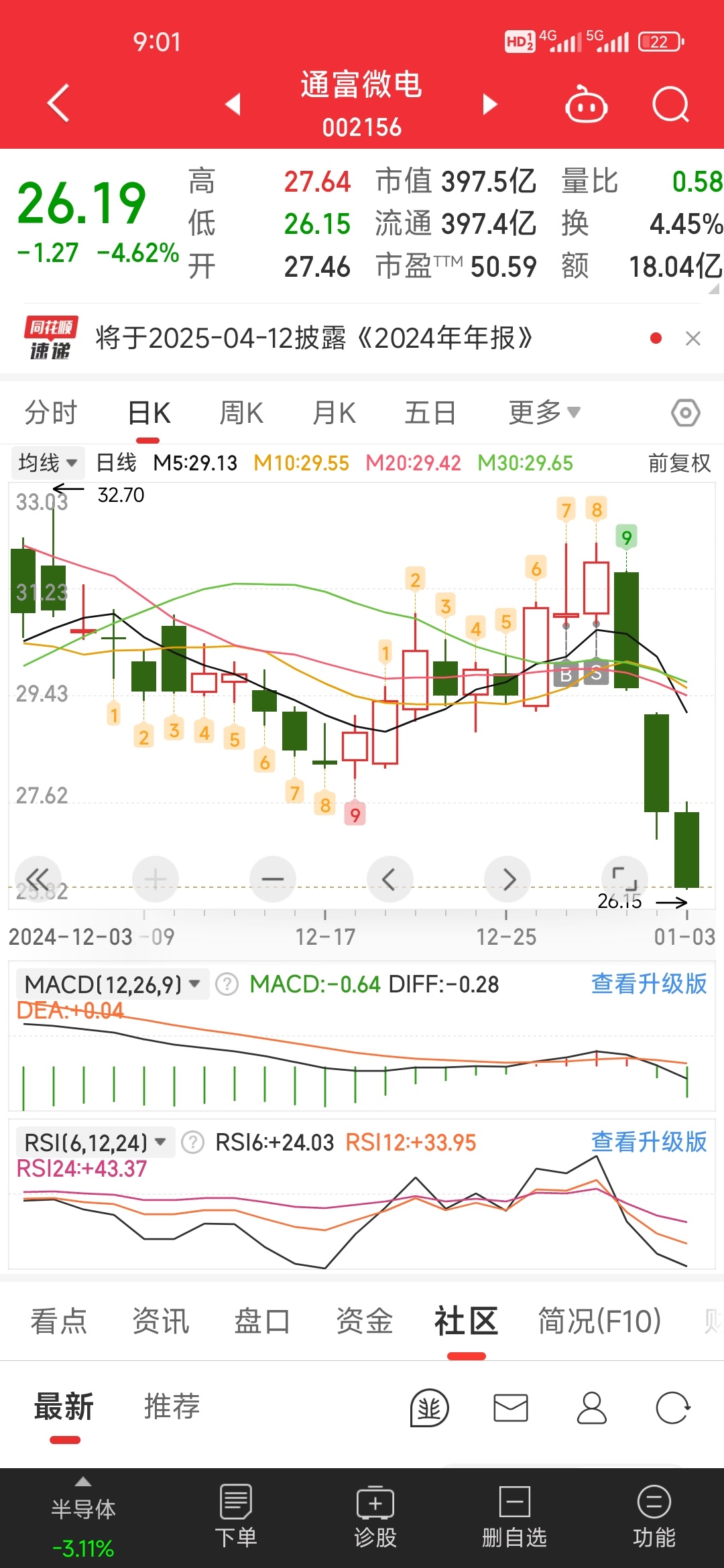Screen dimensions: 724x1568
Task: Expand the 更多 chart period dropdown
Action: pos(544,413)
